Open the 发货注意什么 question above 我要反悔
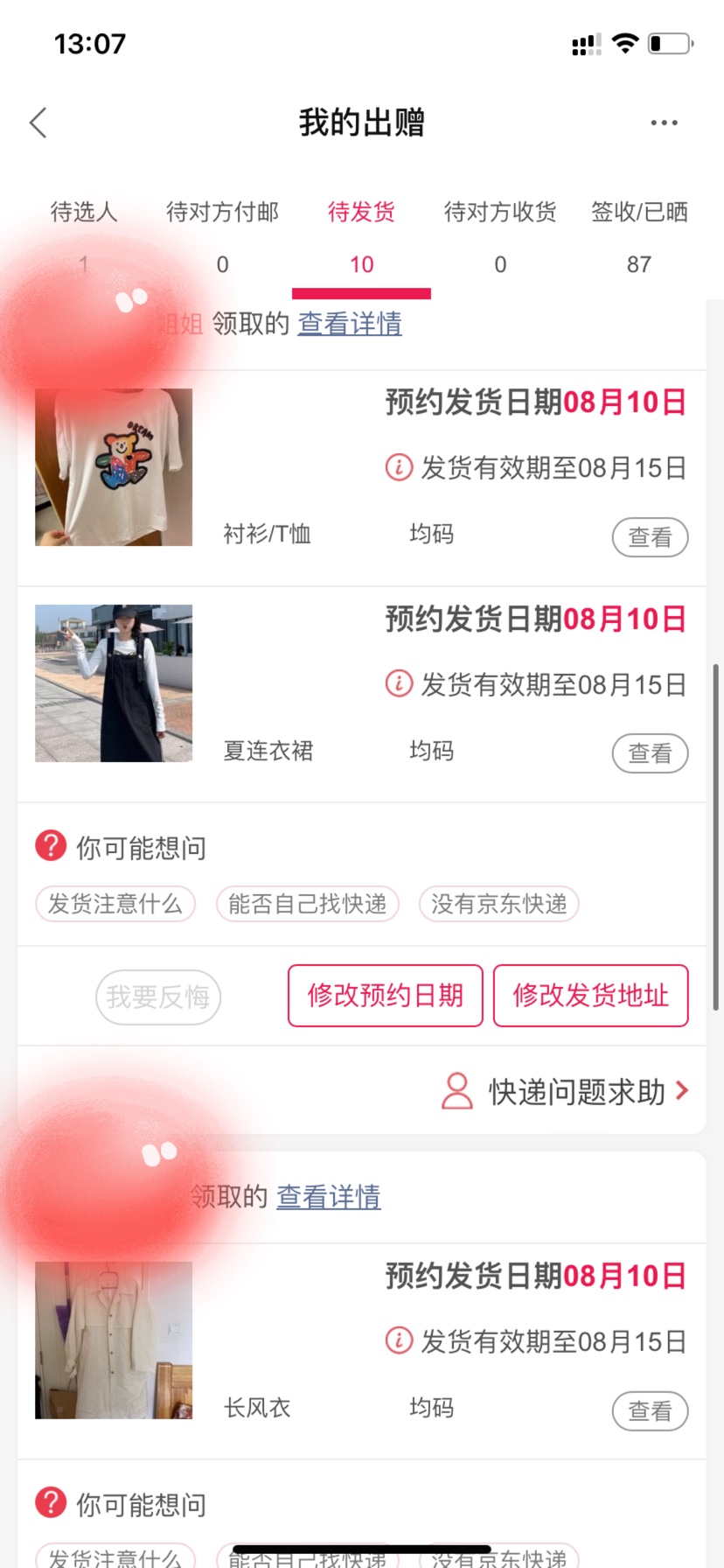Viewport: 724px width, 1568px height. pyautogui.click(x=115, y=904)
